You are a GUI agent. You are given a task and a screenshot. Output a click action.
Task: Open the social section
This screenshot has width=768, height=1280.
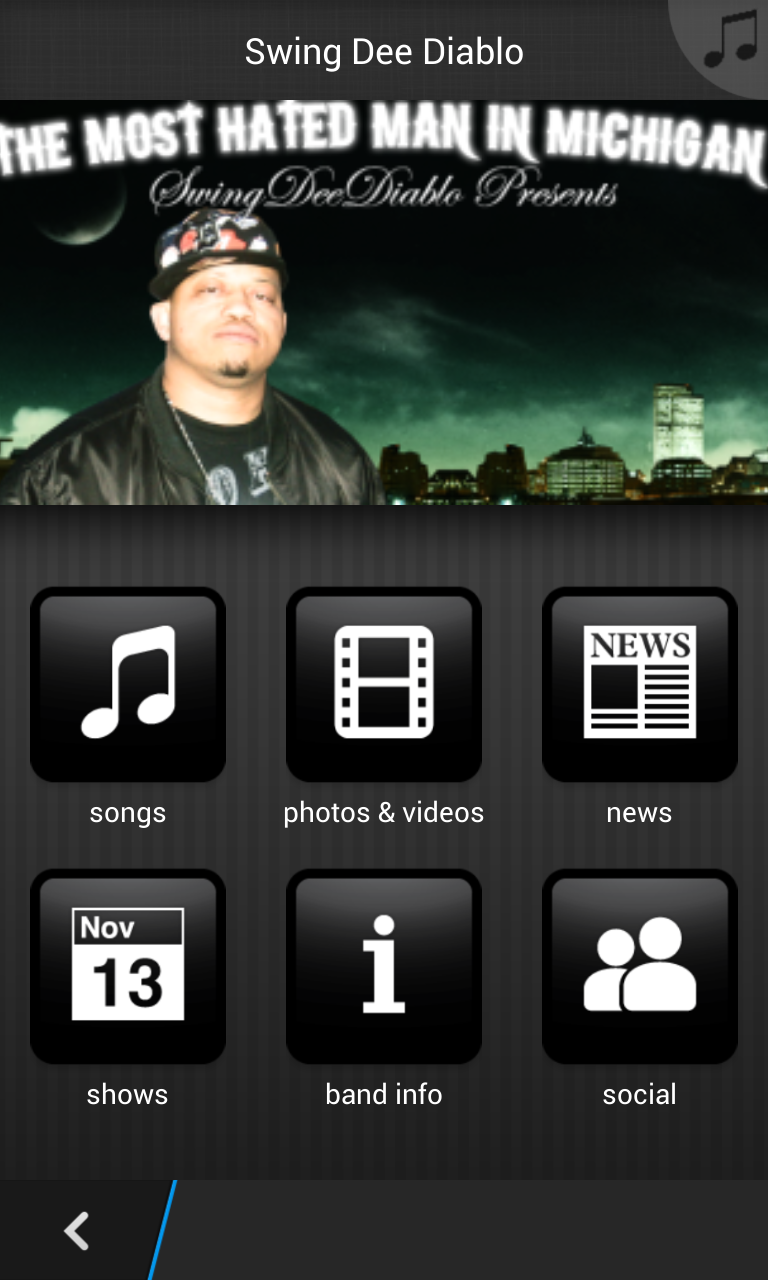640,966
